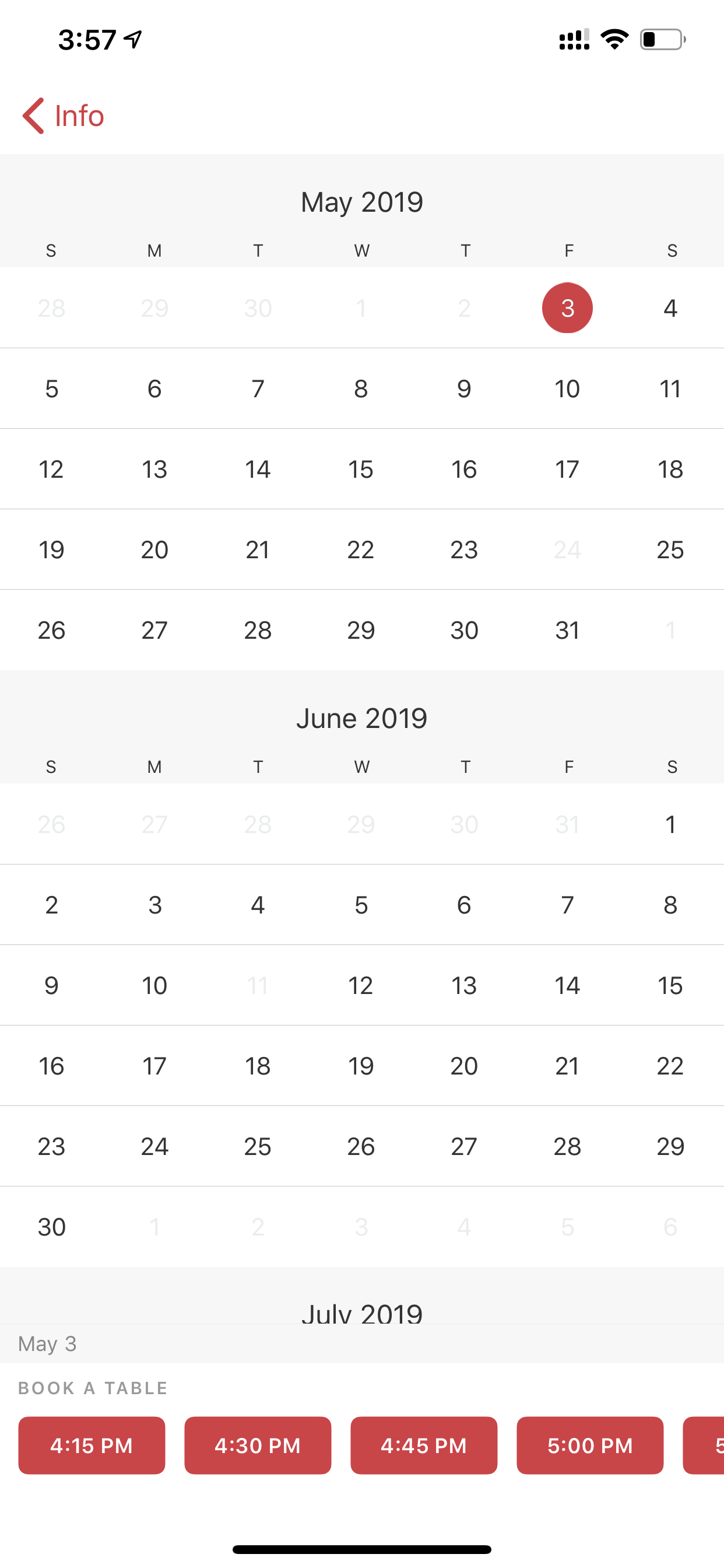Choose May 26 on the calendar
The width and height of the screenshot is (724, 1568).
point(52,630)
